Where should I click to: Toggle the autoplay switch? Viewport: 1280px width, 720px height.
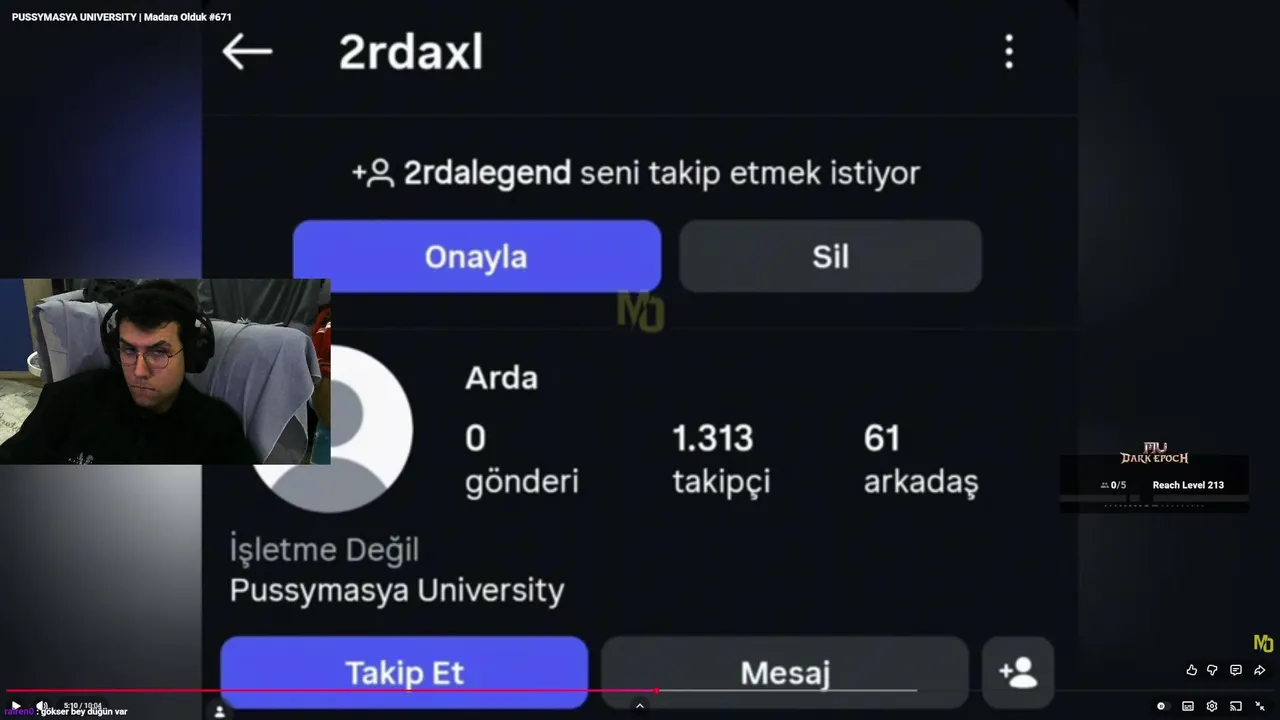[x=1161, y=706]
